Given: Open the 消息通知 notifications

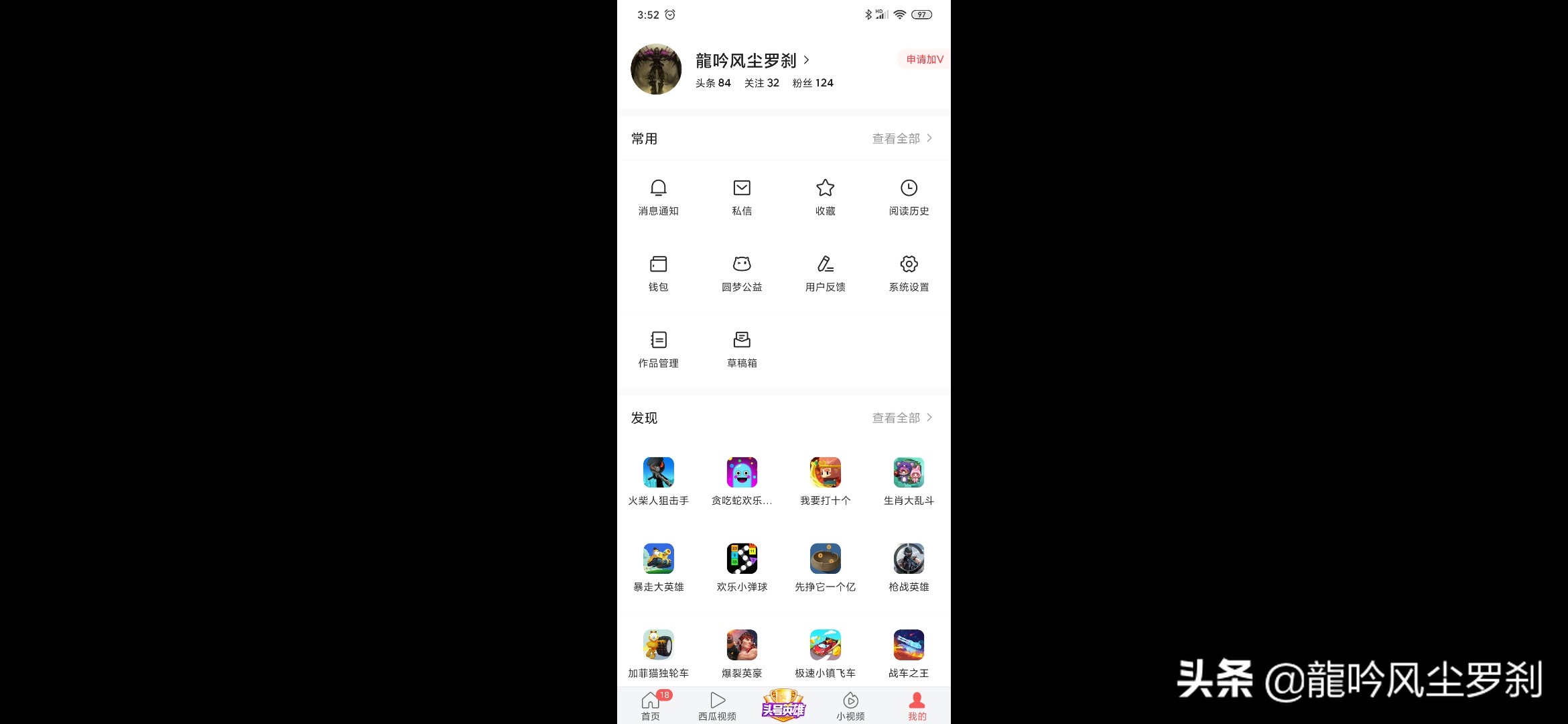Looking at the screenshot, I should point(658,197).
